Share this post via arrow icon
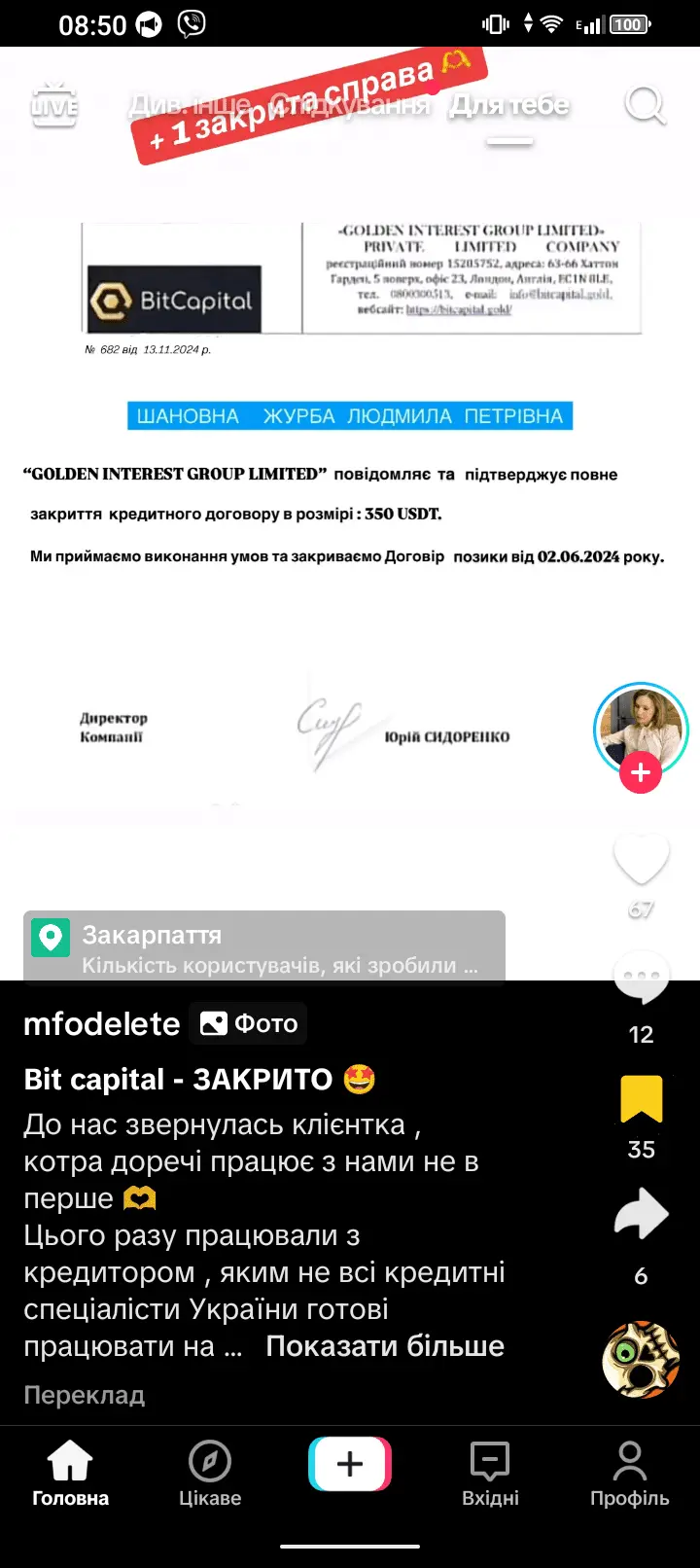 coord(641,1215)
